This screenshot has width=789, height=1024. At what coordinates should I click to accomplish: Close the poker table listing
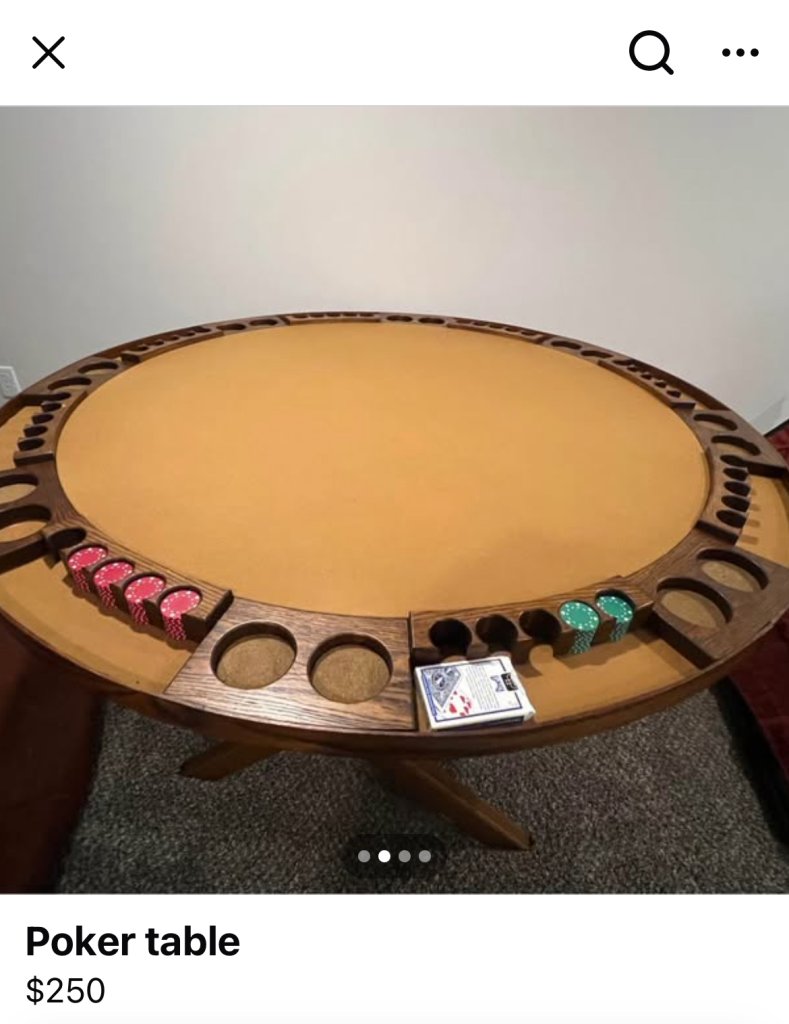click(x=48, y=53)
